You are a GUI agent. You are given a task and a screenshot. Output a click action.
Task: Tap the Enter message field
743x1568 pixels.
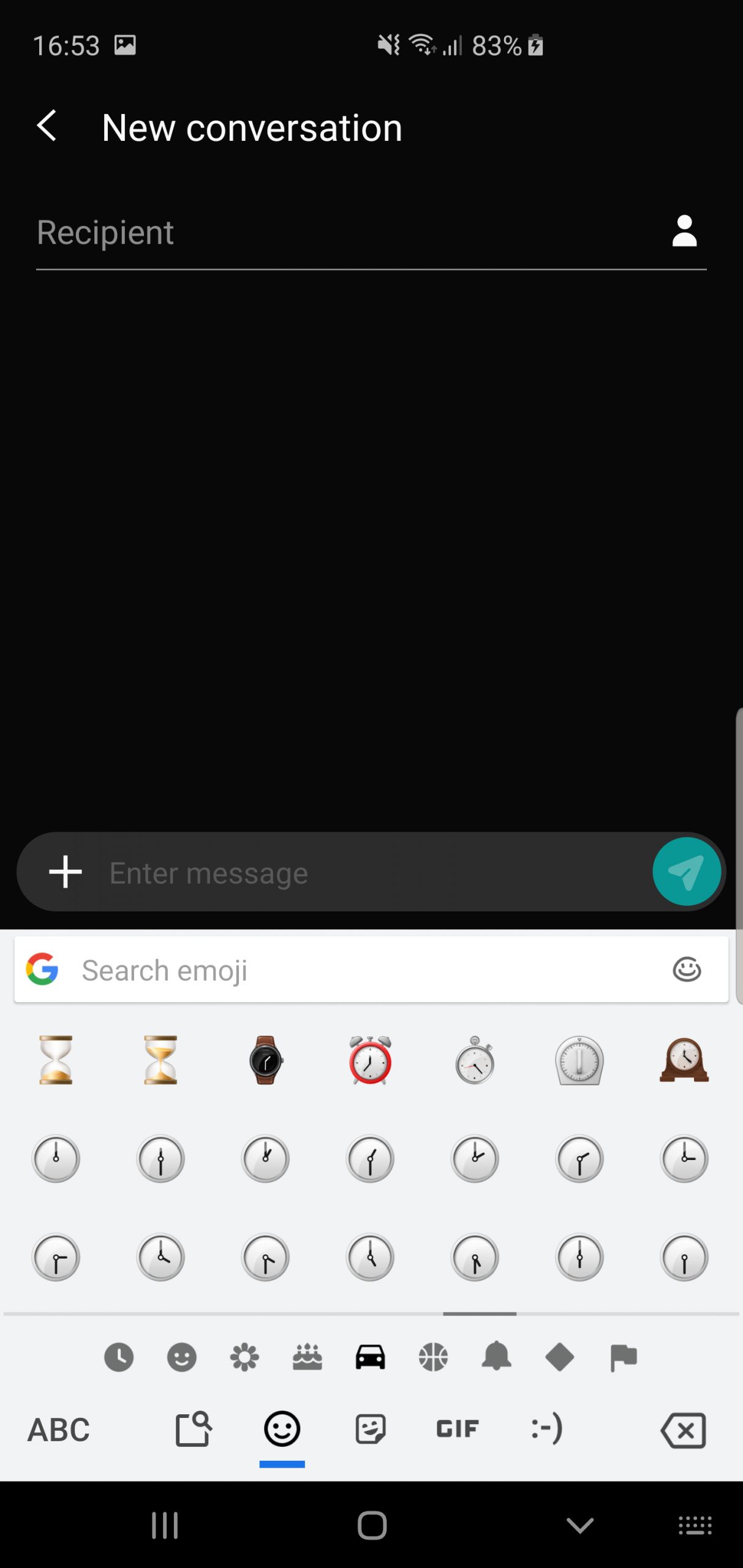[x=374, y=873]
